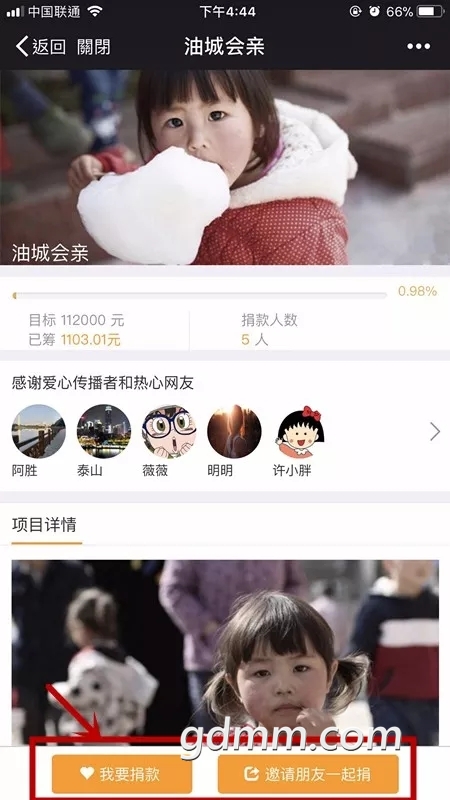Open the three-dot overflow menu
The width and height of the screenshot is (450, 800).
point(418,46)
